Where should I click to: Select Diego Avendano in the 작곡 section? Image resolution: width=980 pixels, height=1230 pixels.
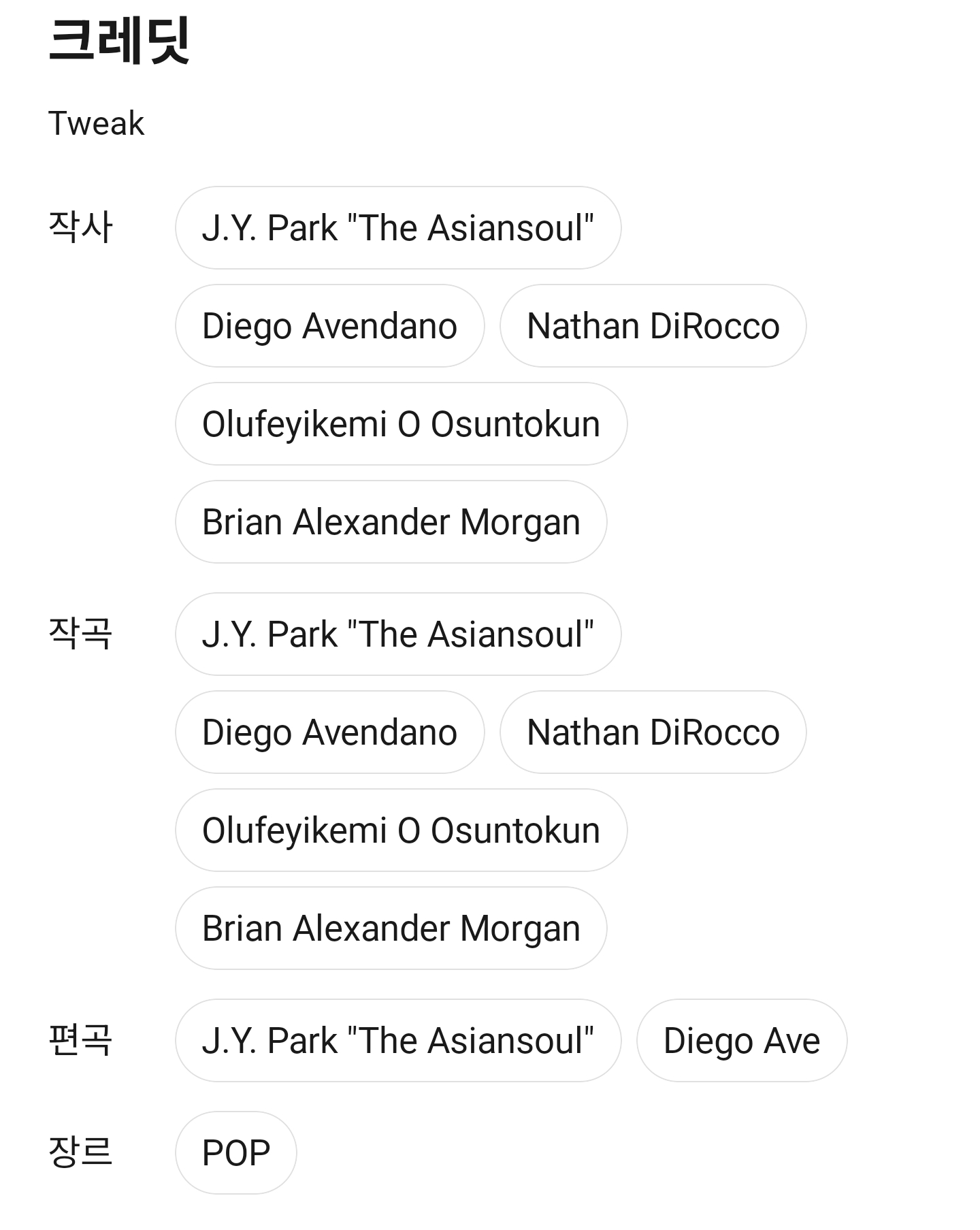click(x=330, y=732)
